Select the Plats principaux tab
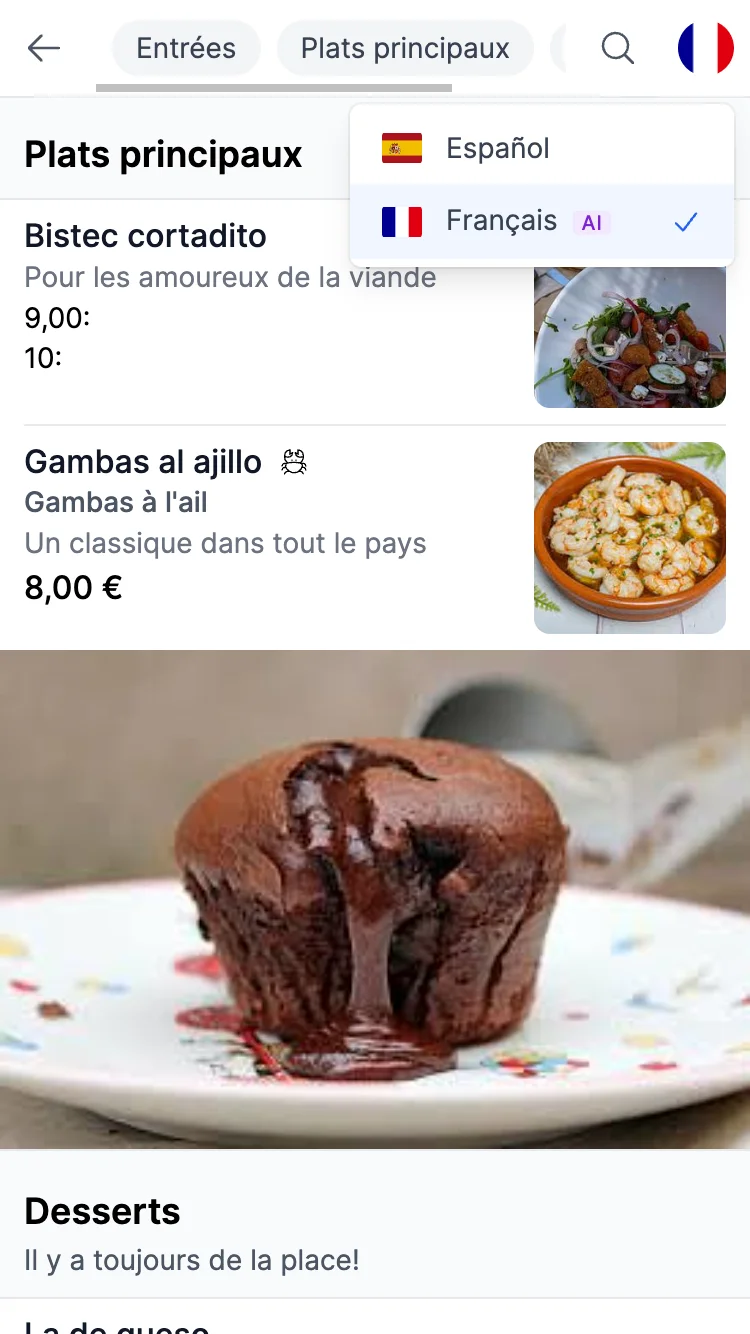This screenshot has height=1334, width=750. (x=404, y=47)
